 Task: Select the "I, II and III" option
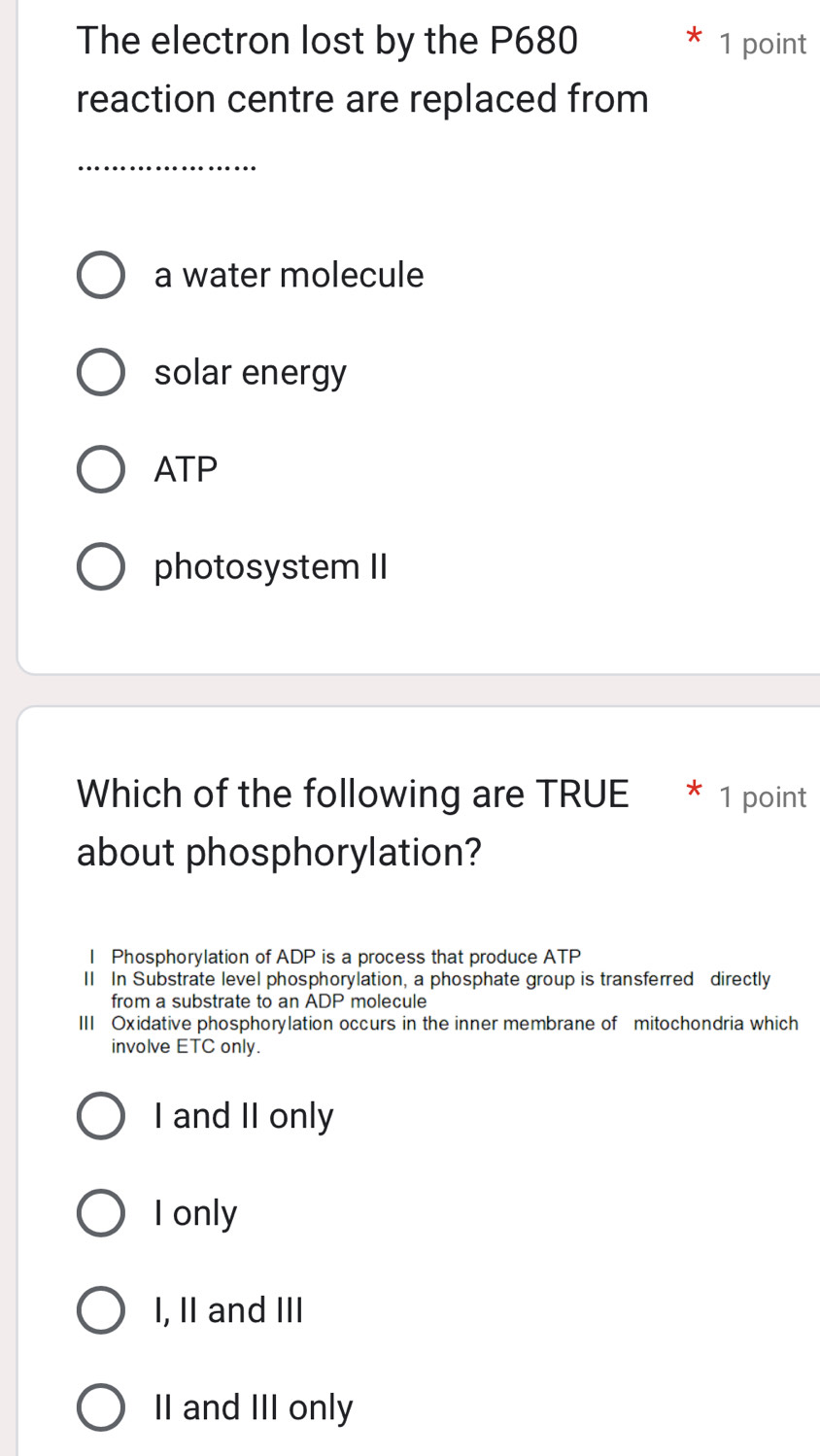point(100,1309)
